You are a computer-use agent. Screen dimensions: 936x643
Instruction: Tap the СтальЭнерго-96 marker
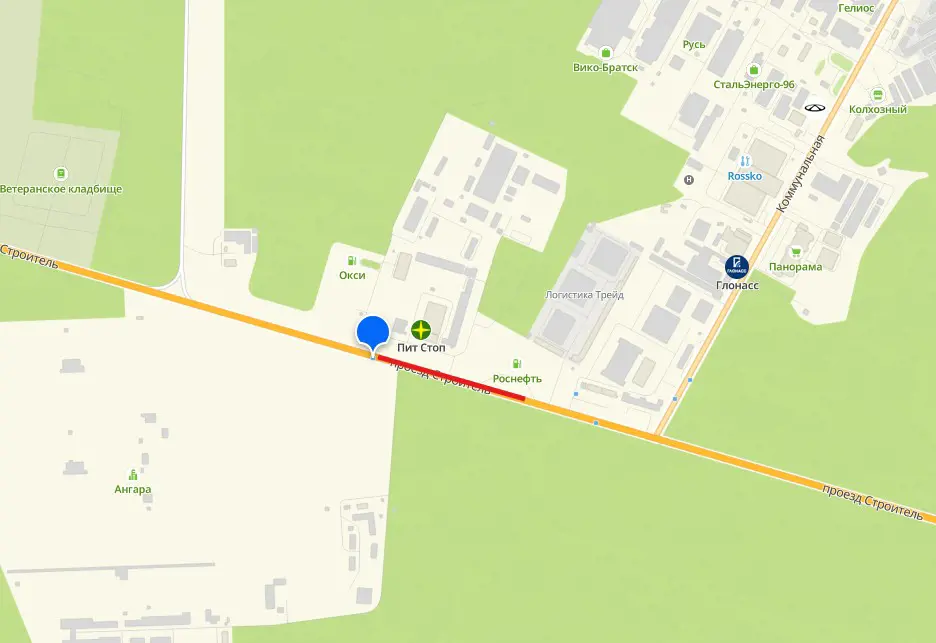pyautogui.click(x=753, y=70)
